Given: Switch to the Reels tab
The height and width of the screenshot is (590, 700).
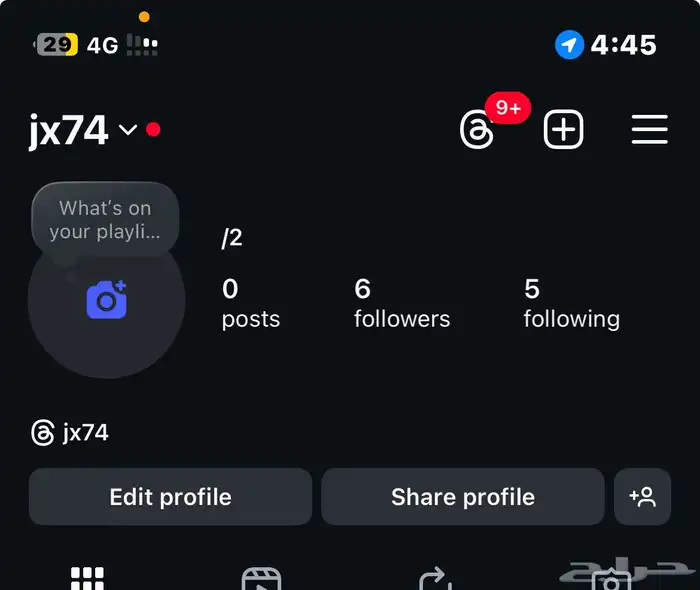Looking at the screenshot, I should click(261, 579).
